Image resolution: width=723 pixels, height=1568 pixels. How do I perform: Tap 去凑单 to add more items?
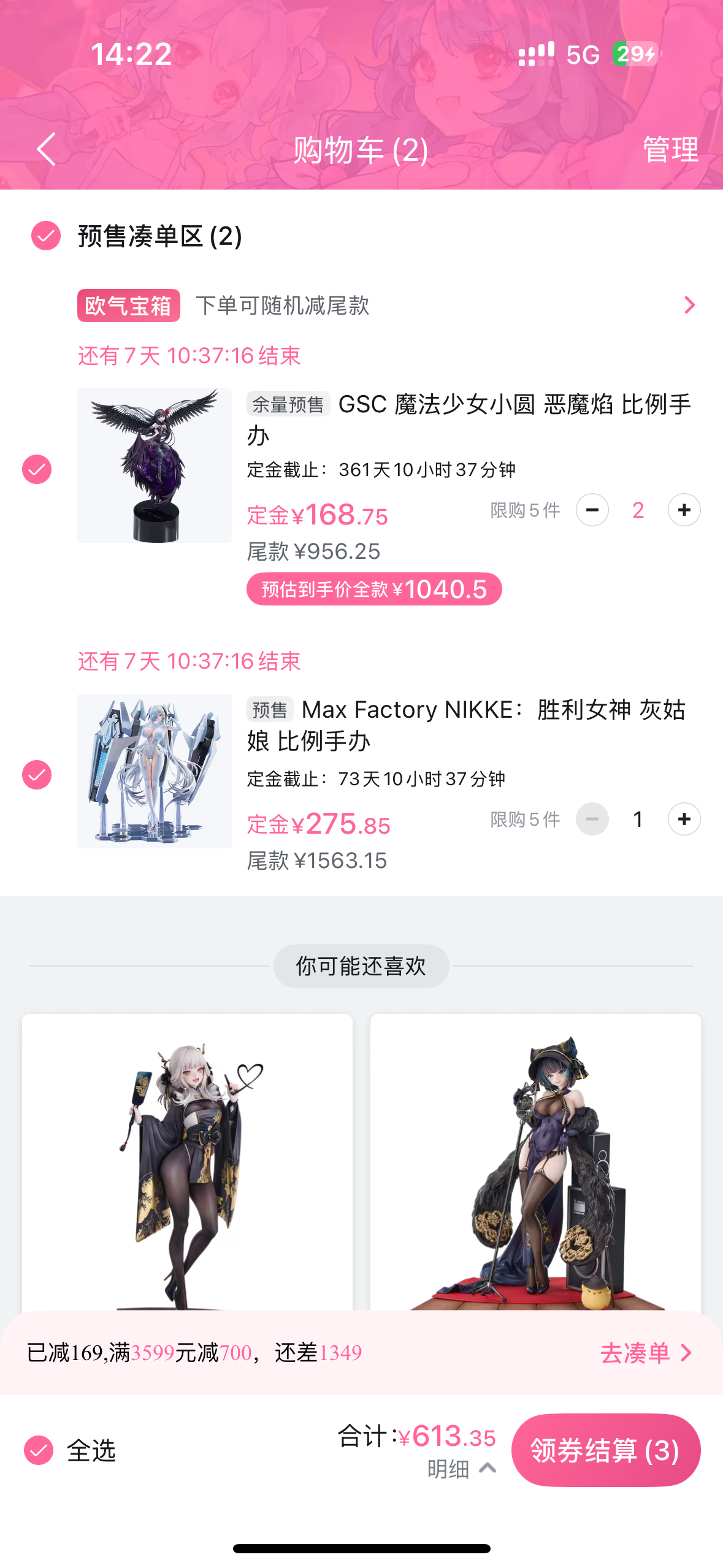(x=645, y=1353)
